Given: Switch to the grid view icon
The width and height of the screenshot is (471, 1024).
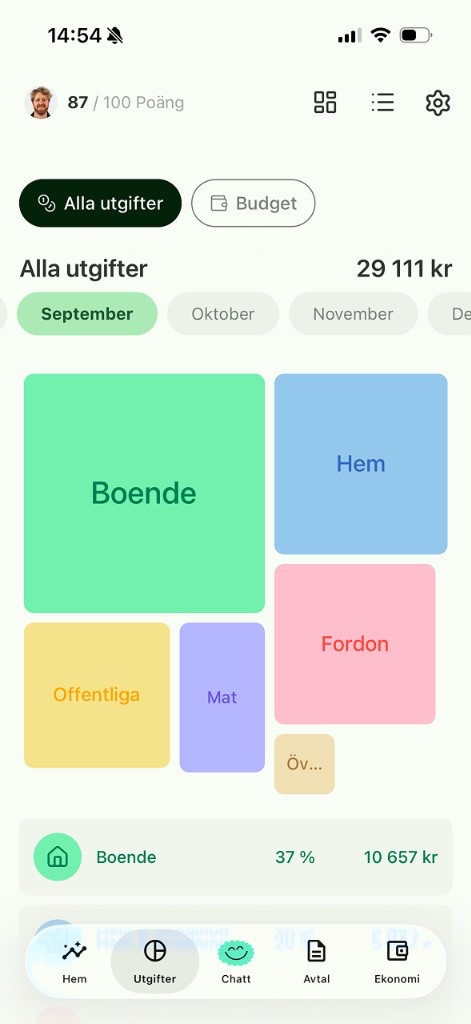Looking at the screenshot, I should coord(325,103).
